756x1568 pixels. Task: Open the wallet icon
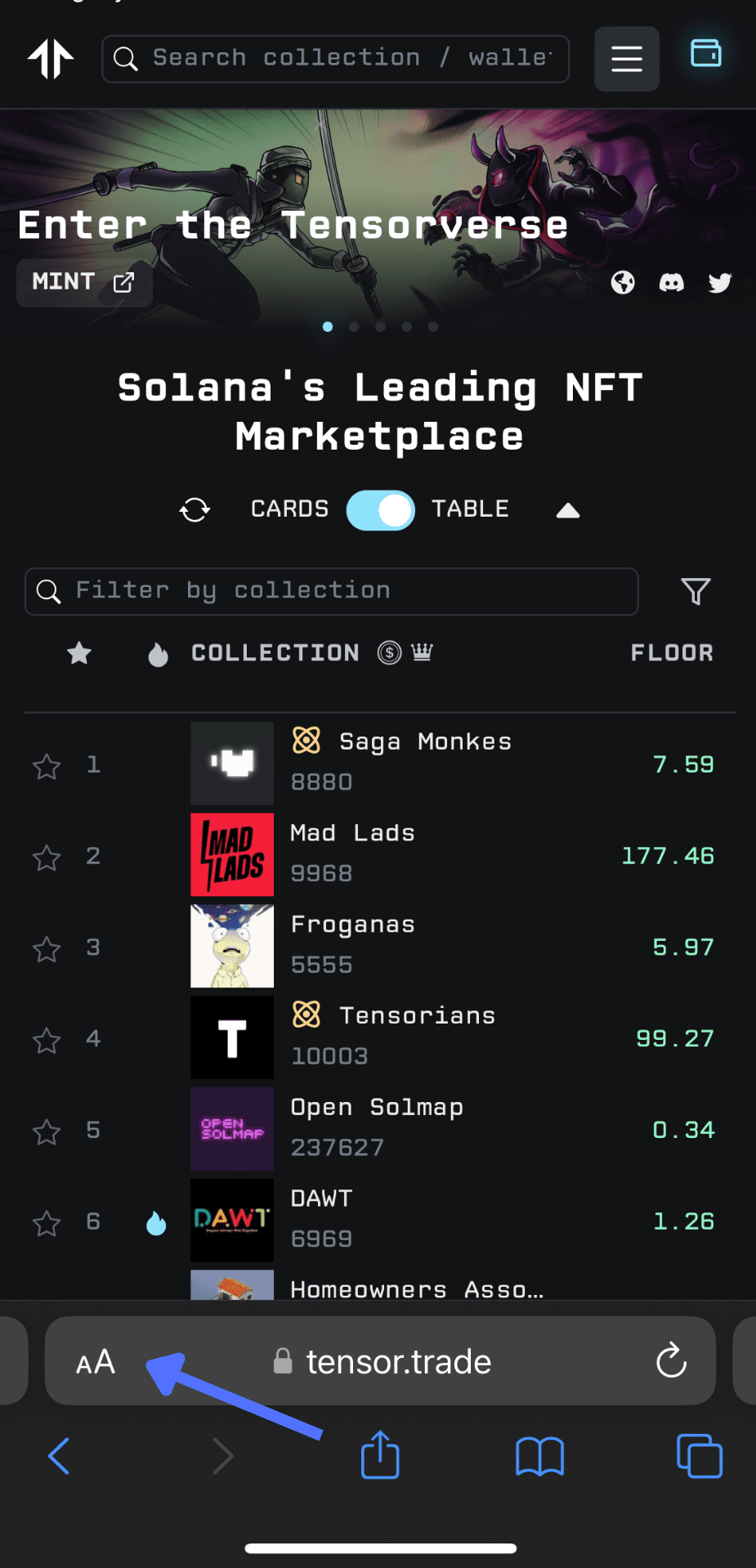[705, 54]
